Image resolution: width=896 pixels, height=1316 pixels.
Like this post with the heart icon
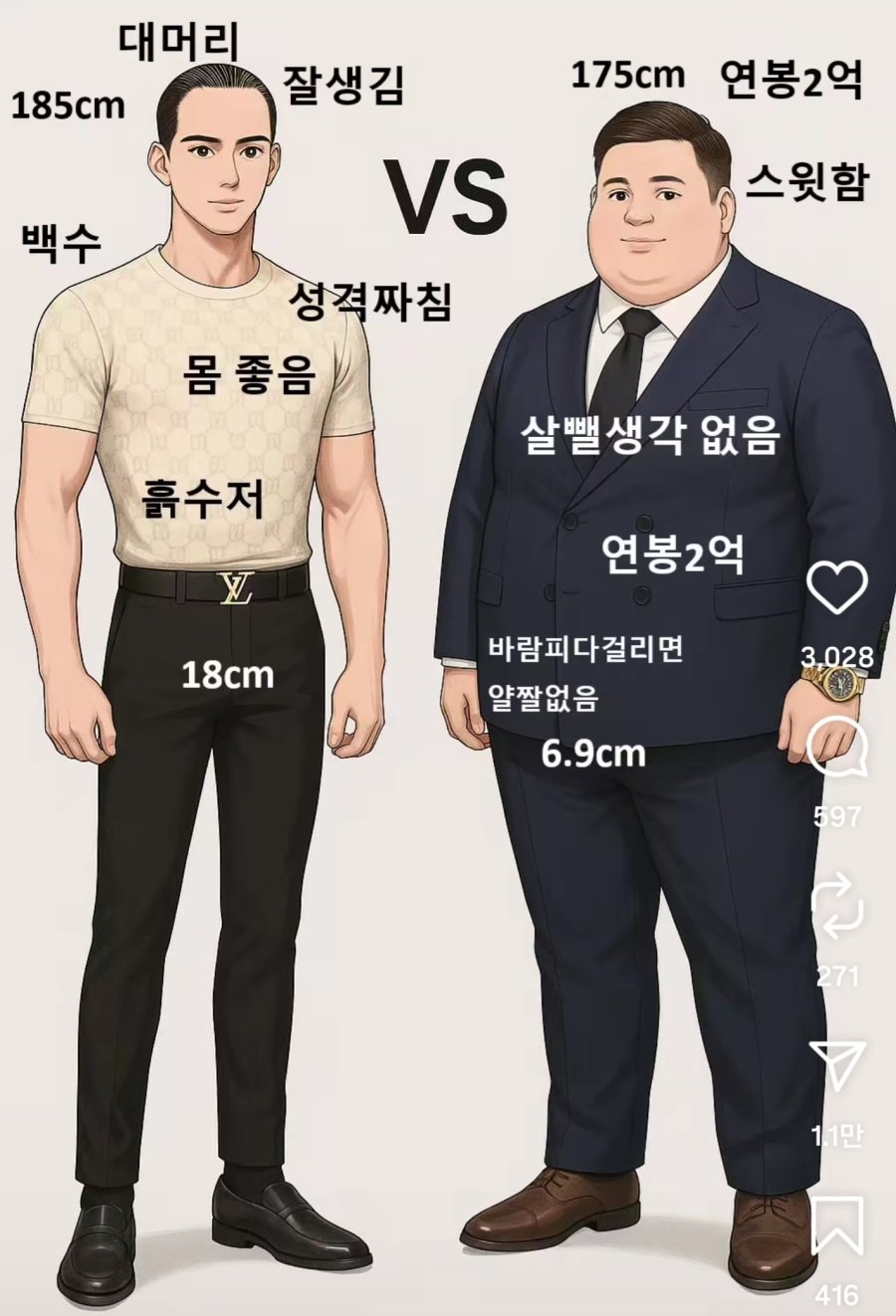(x=836, y=587)
